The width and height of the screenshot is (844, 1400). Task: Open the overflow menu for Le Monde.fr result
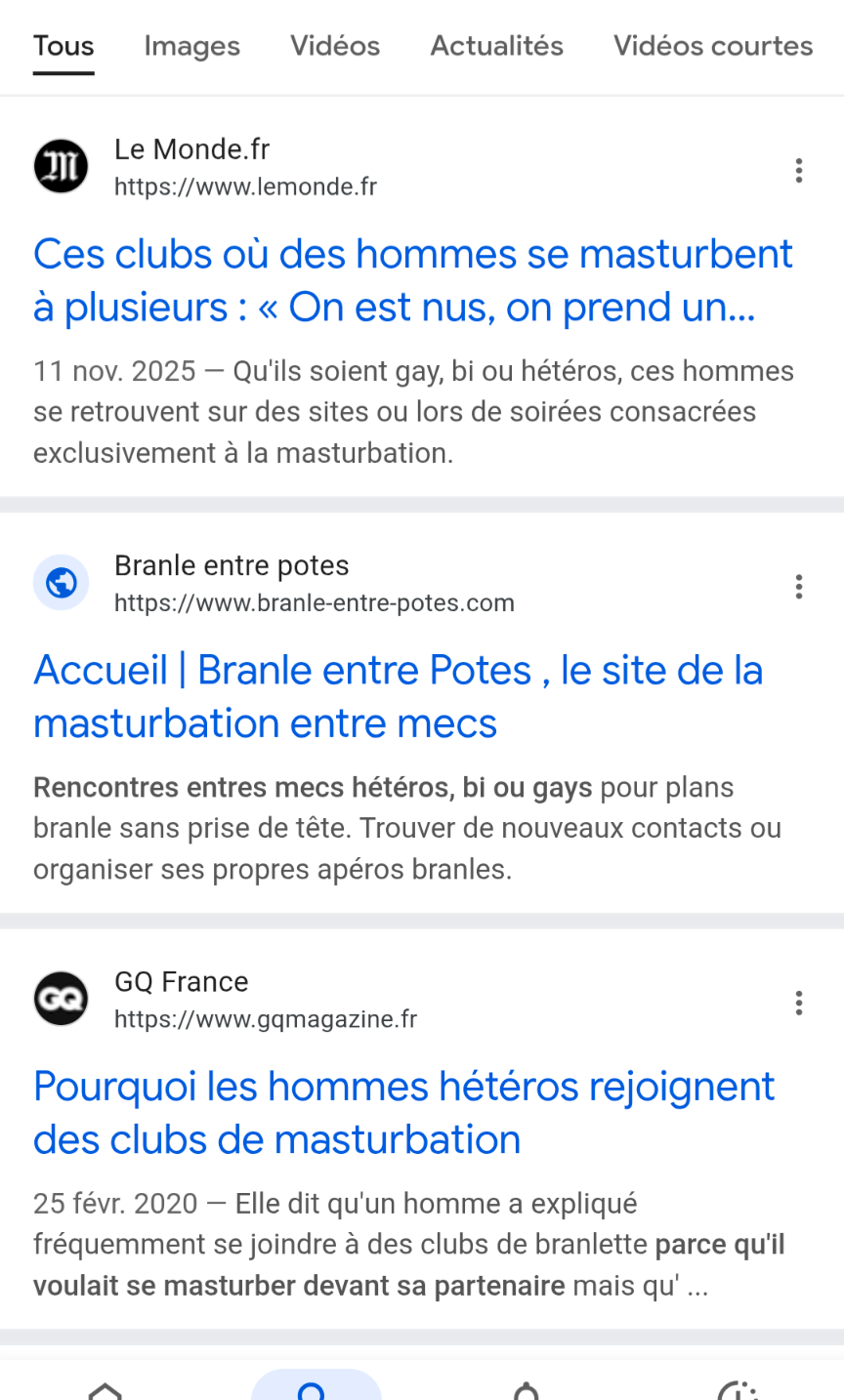[799, 171]
